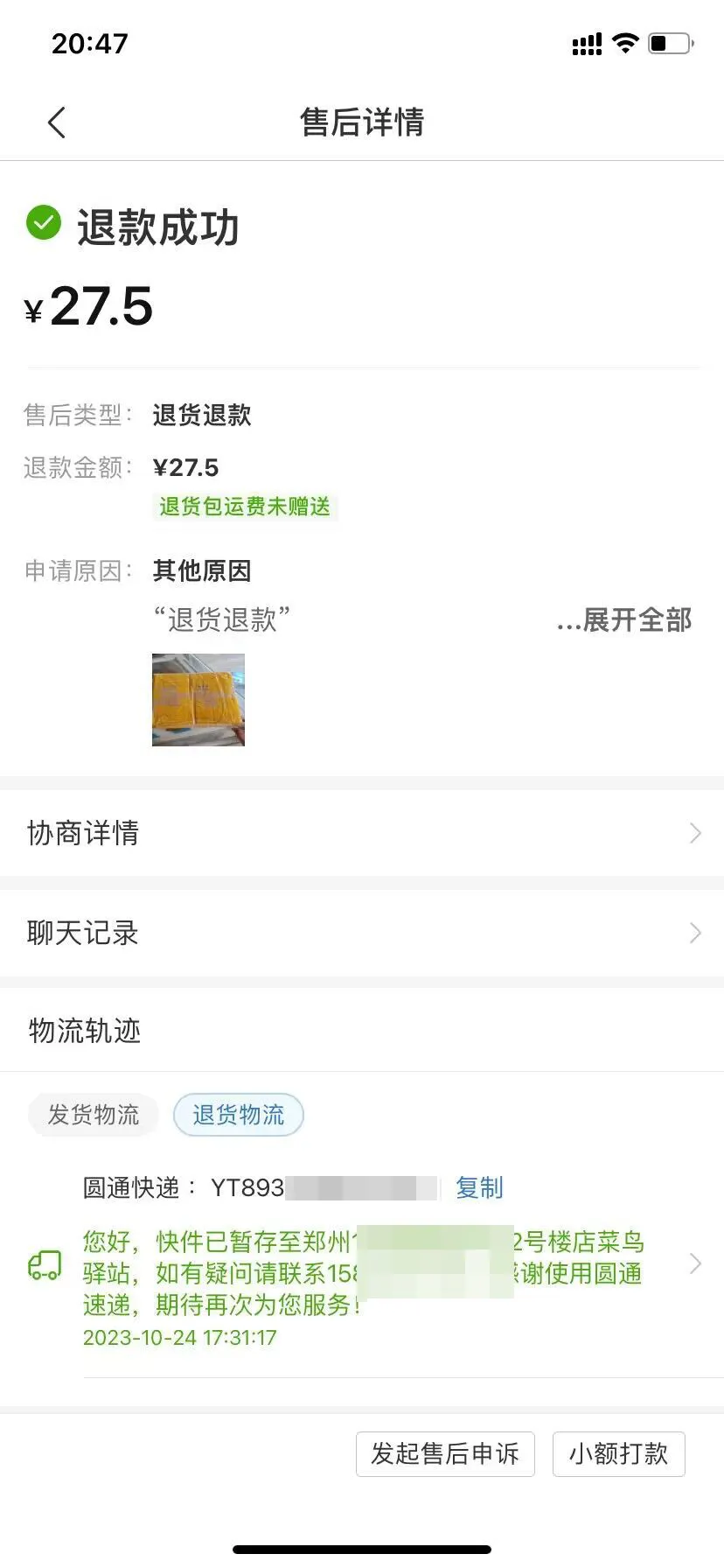Image resolution: width=724 pixels, height=1568 pixels.
Task: Click the back arrow to return
Action: [56, 122]
